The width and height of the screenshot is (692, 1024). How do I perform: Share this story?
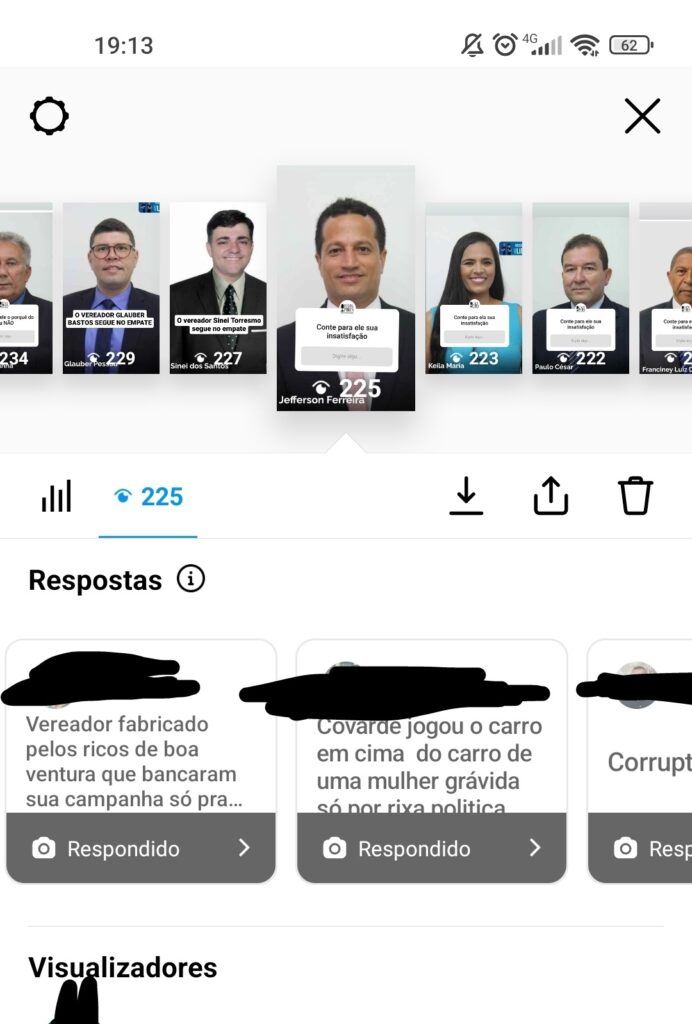pyautogui.click(x=551, y=496)
